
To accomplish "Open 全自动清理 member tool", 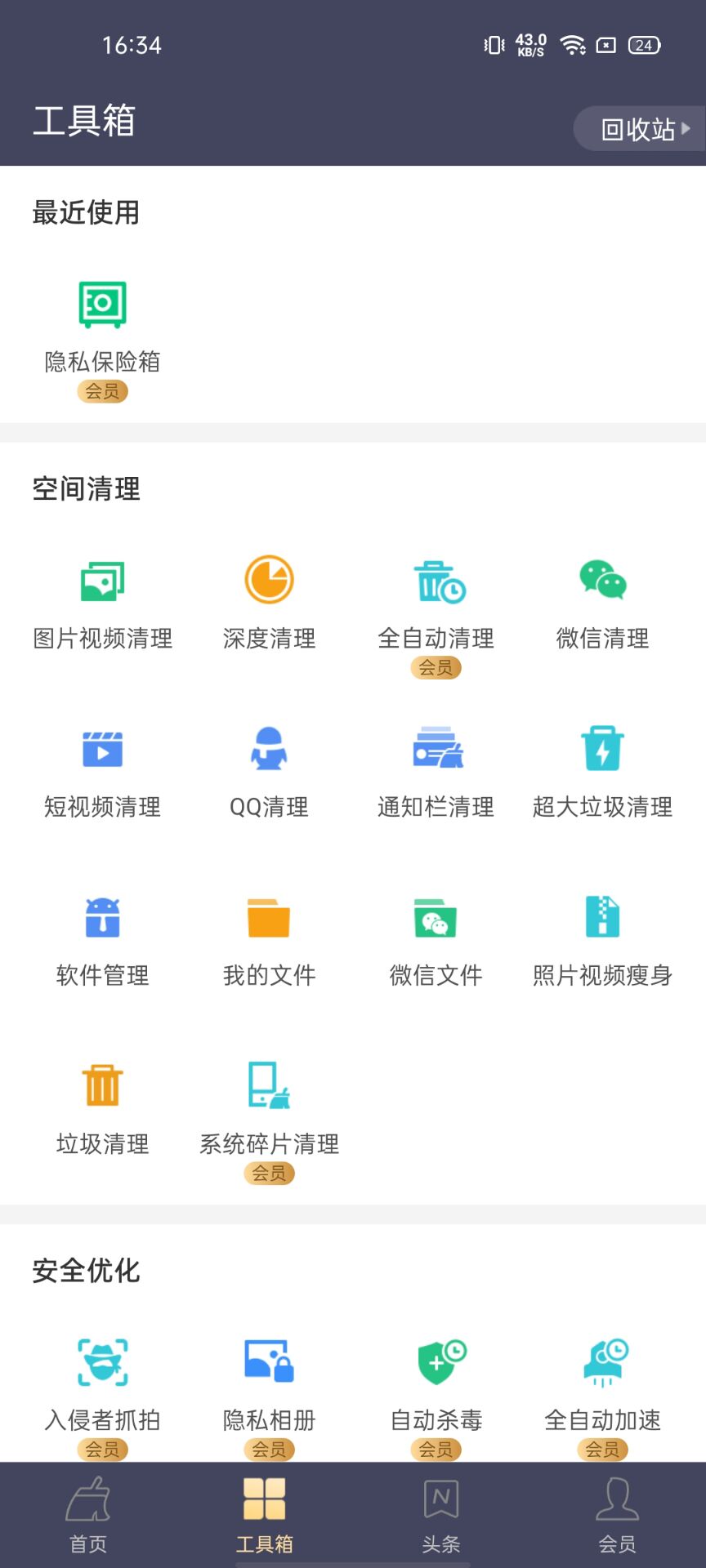I will 436,617.
